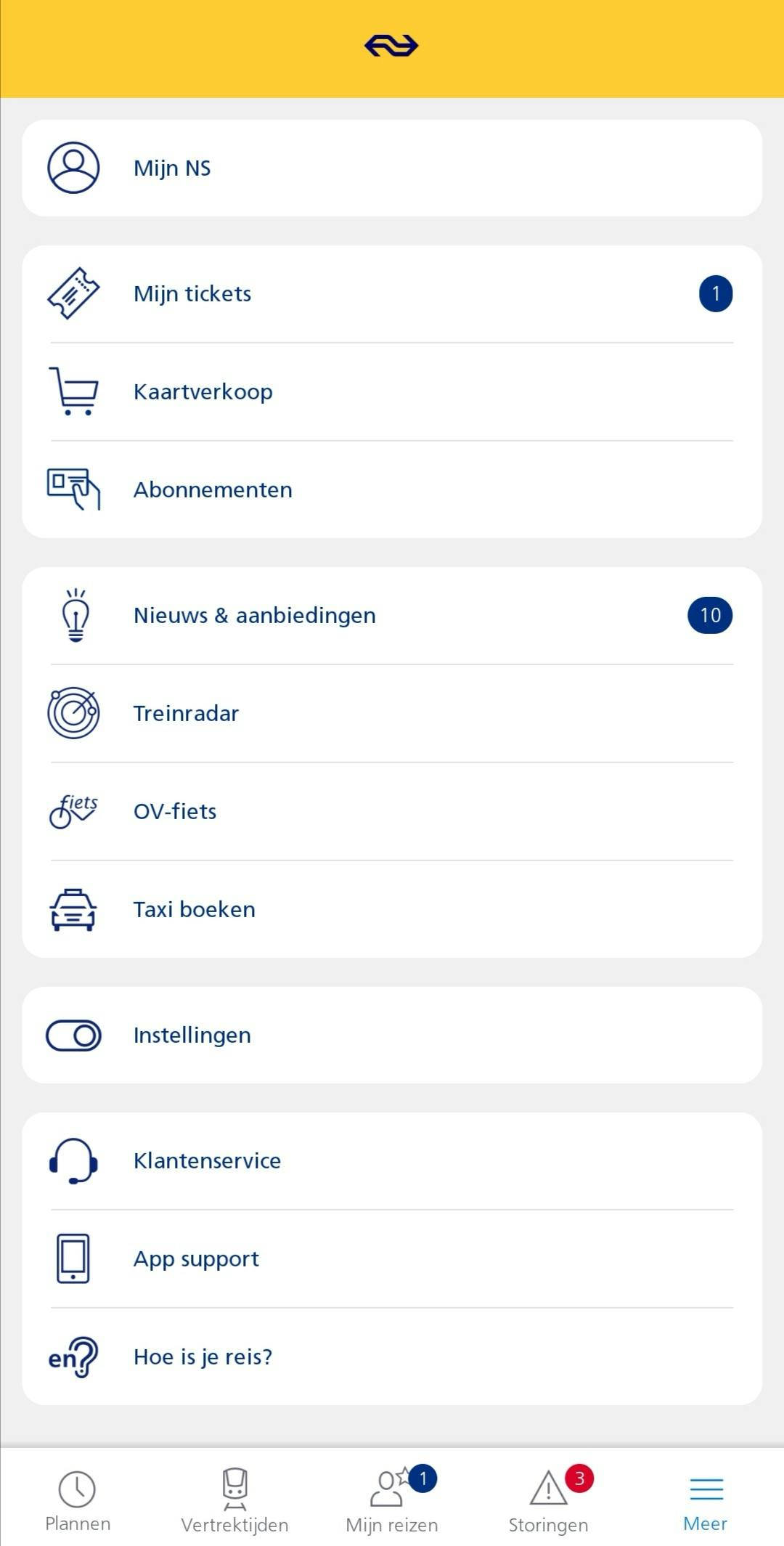The image size is (784, 1546).
Task: Open Treinradar via the radar icon
Action: click(73, 712)
